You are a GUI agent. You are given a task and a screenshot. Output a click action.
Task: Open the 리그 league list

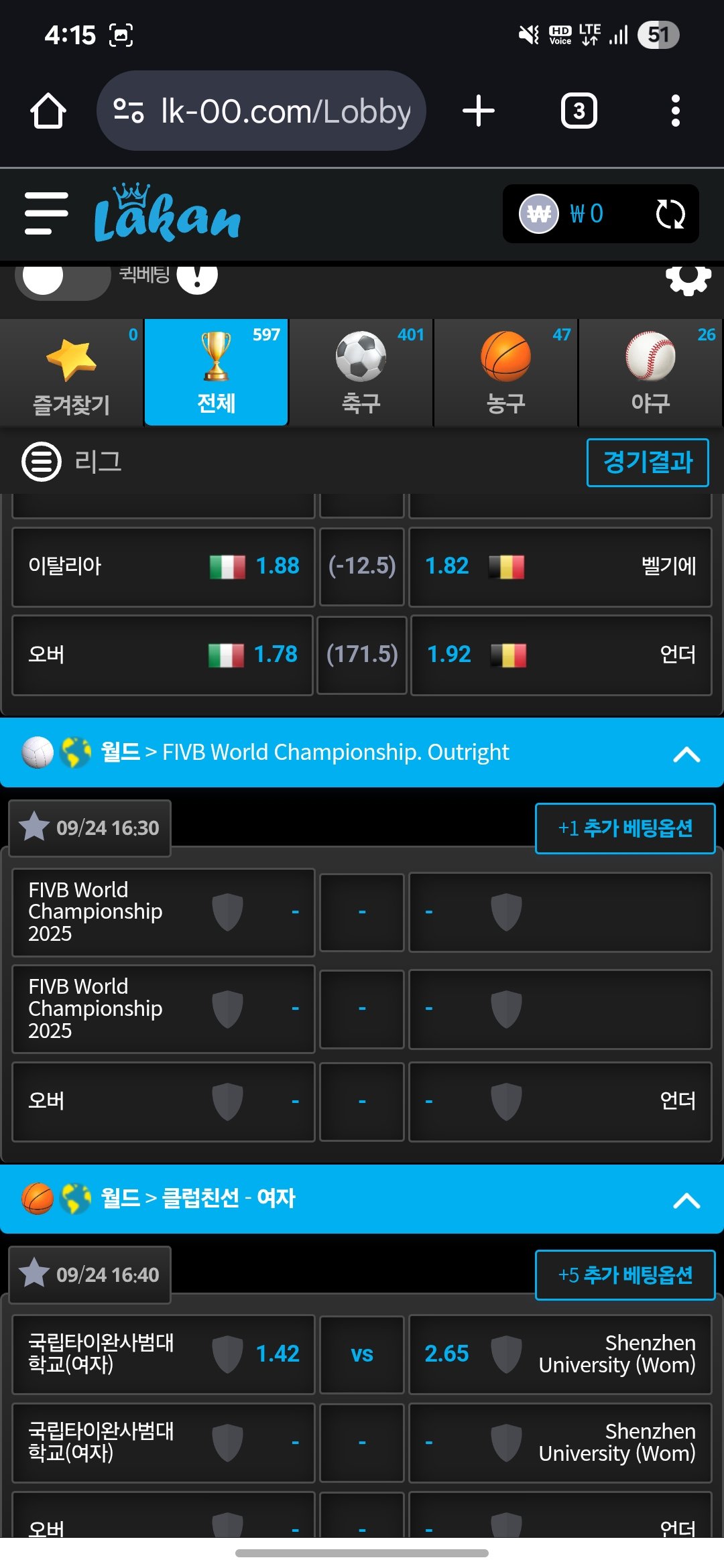pyautogui.click(x=72, y=462)
